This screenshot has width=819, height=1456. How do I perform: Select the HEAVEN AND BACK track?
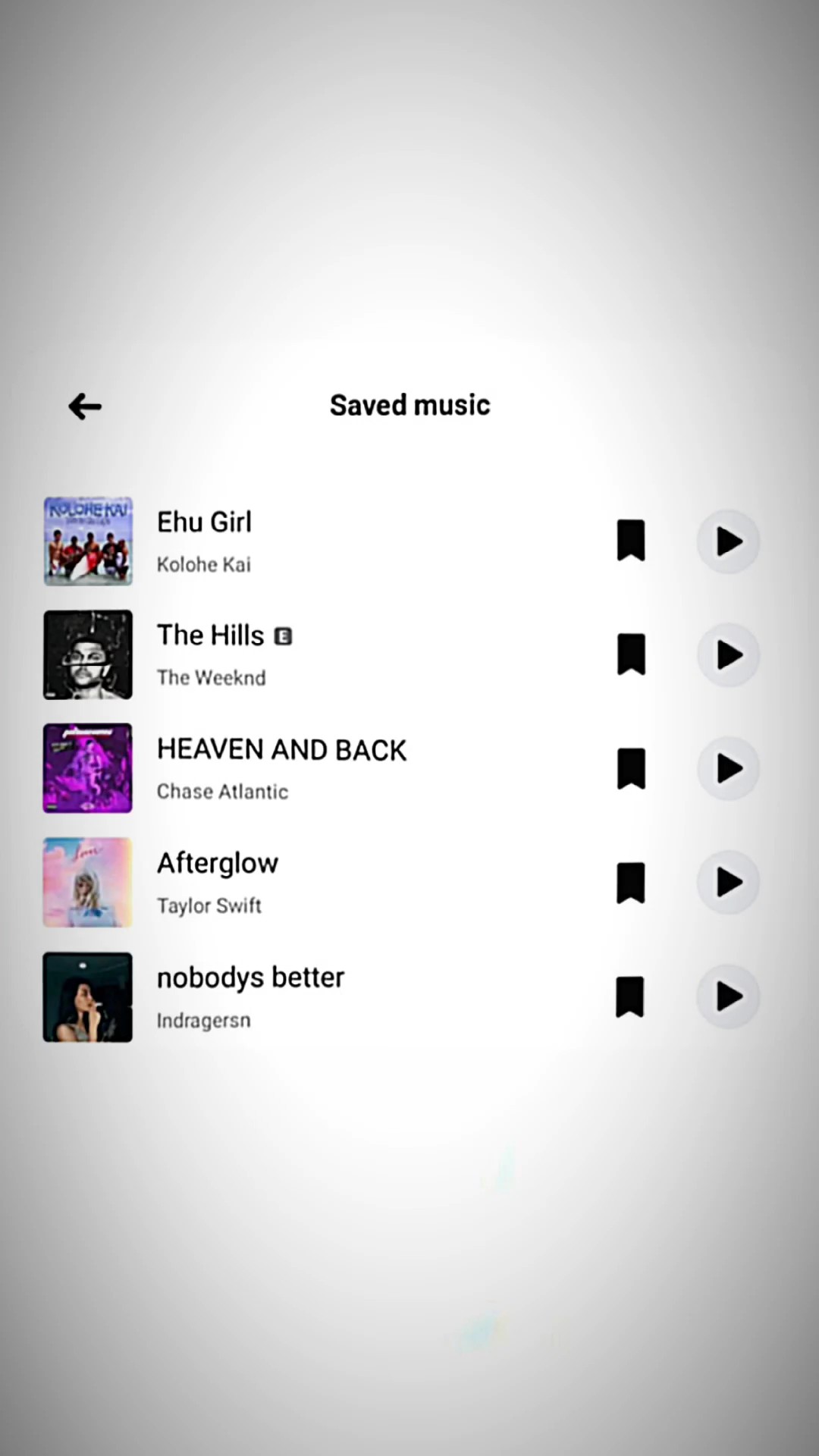click(318, 769)
